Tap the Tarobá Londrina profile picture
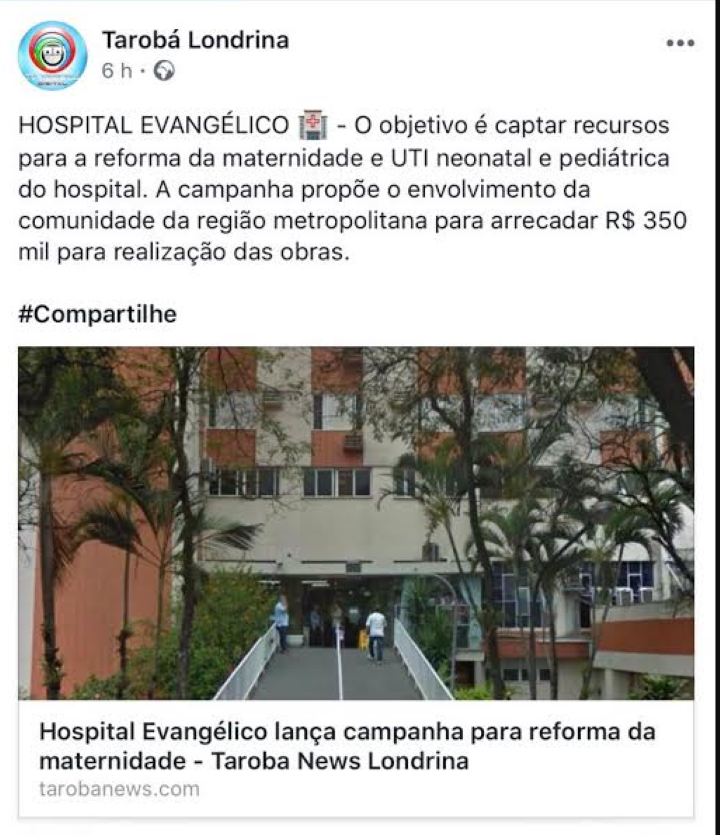 tap(52, 56)
